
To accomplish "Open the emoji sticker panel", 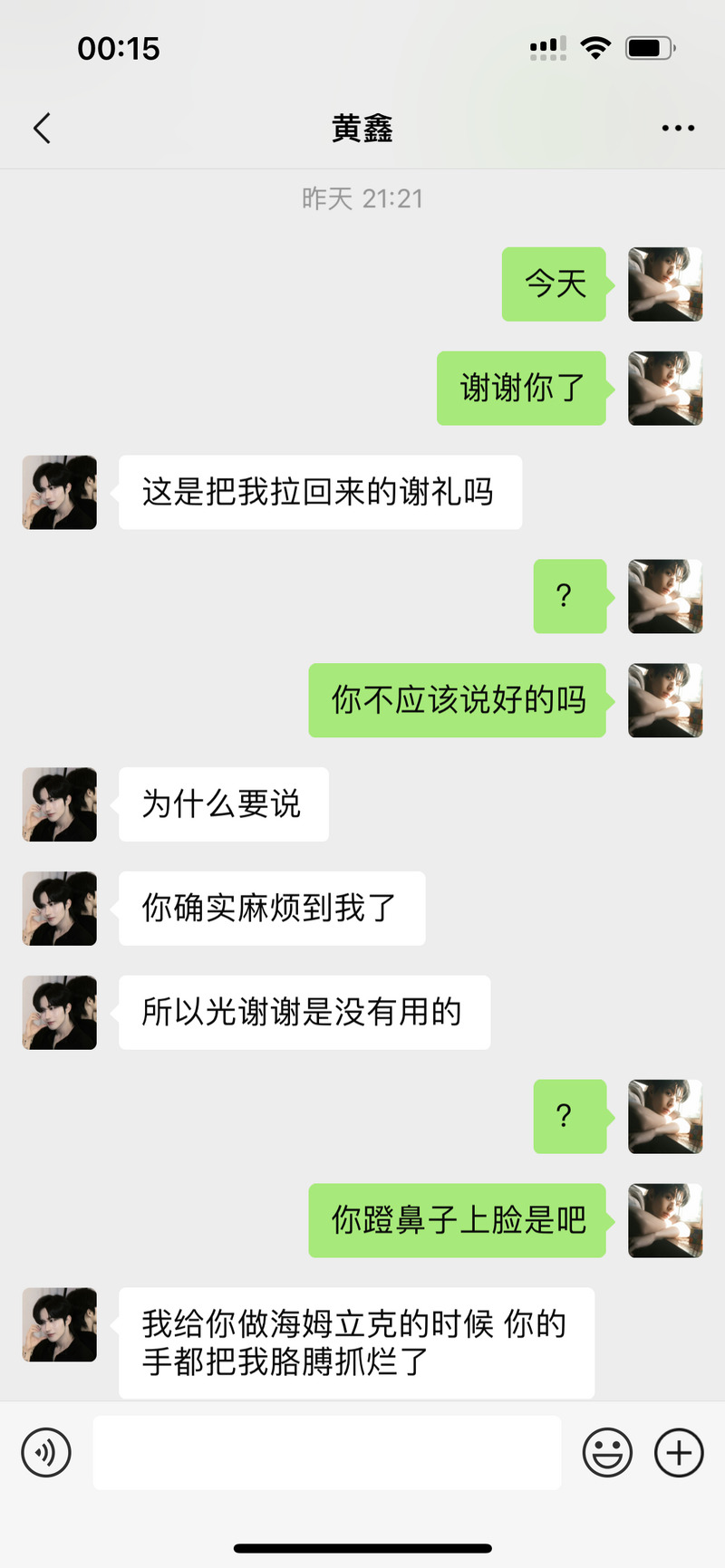I will pyautogui.click(x=607, y=1452).
